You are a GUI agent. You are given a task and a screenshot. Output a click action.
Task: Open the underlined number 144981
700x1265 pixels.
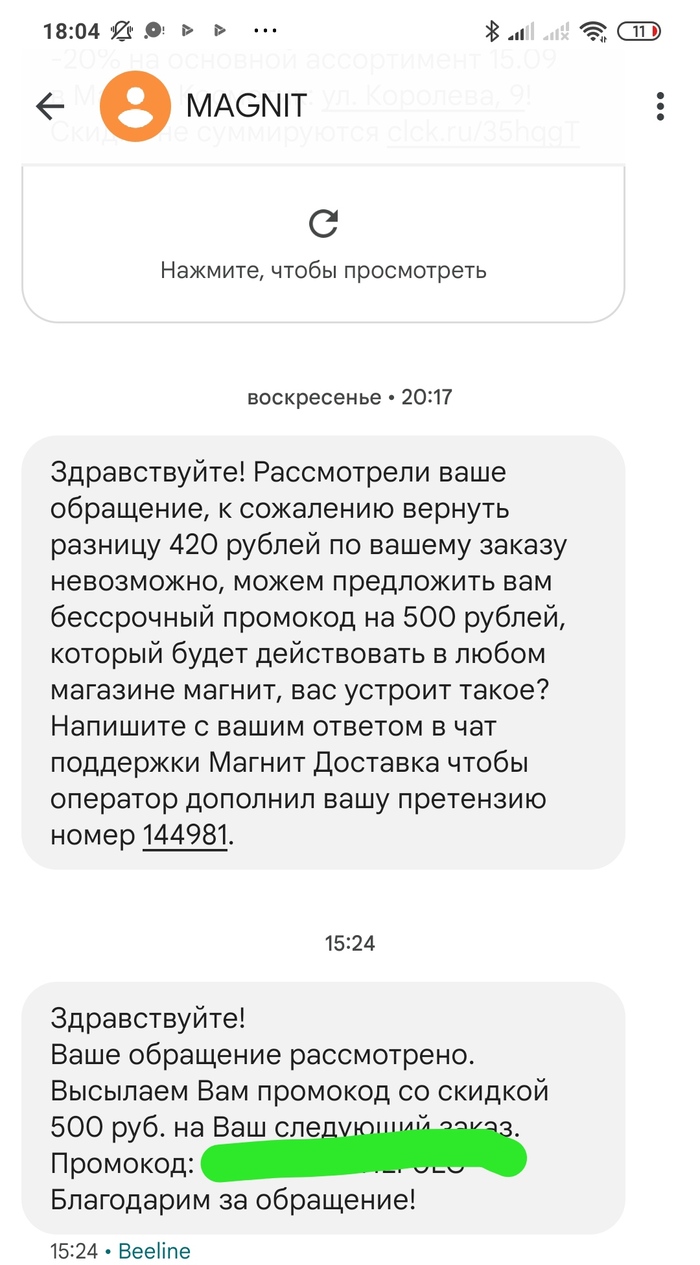(x=187, y=836)
